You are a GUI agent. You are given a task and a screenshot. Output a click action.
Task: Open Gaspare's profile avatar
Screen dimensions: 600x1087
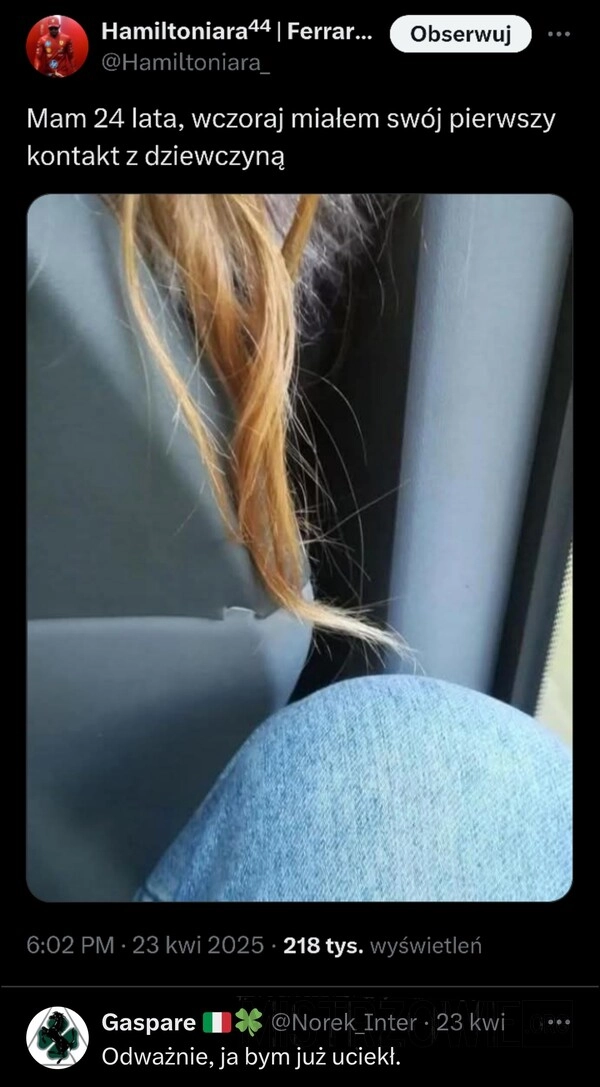(58, 1038)
